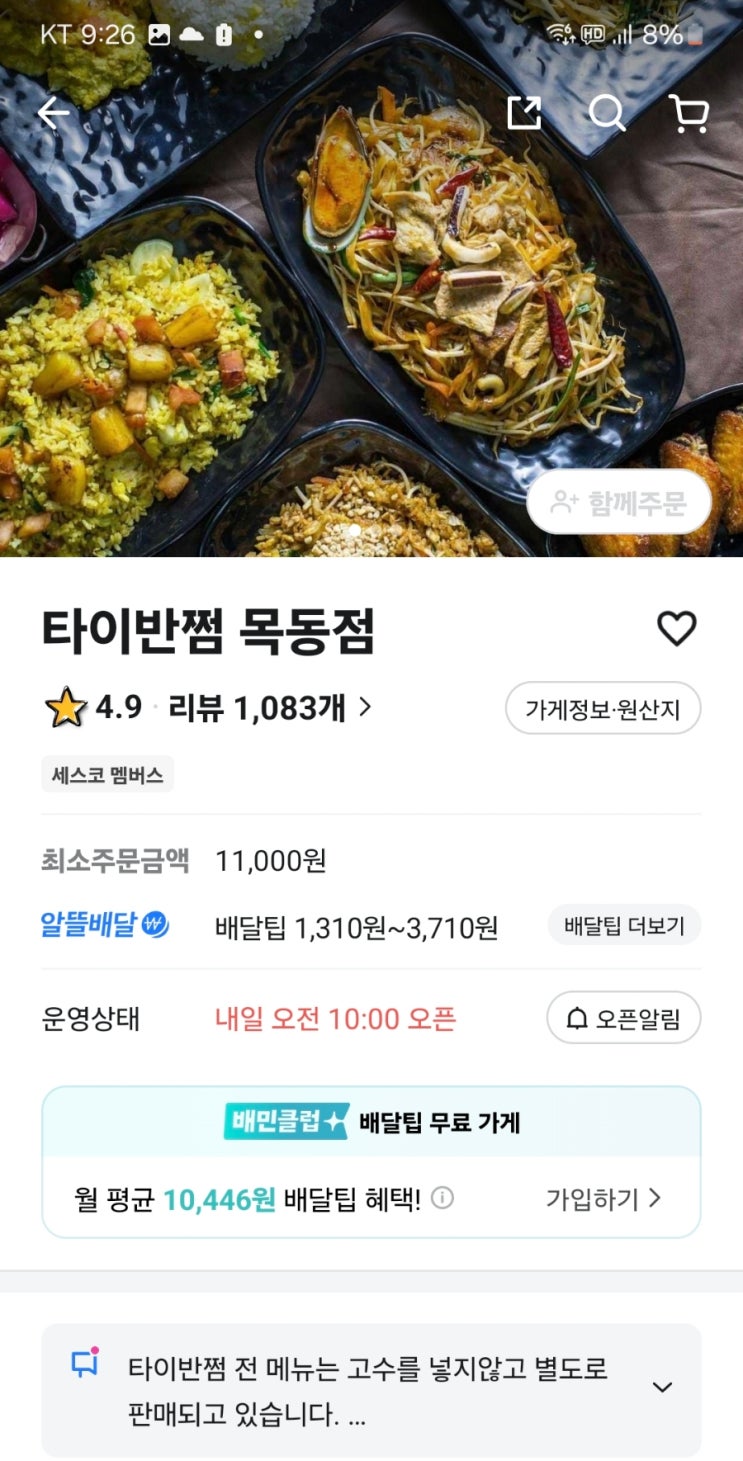Open search from the top bar

tap(606, 113)
